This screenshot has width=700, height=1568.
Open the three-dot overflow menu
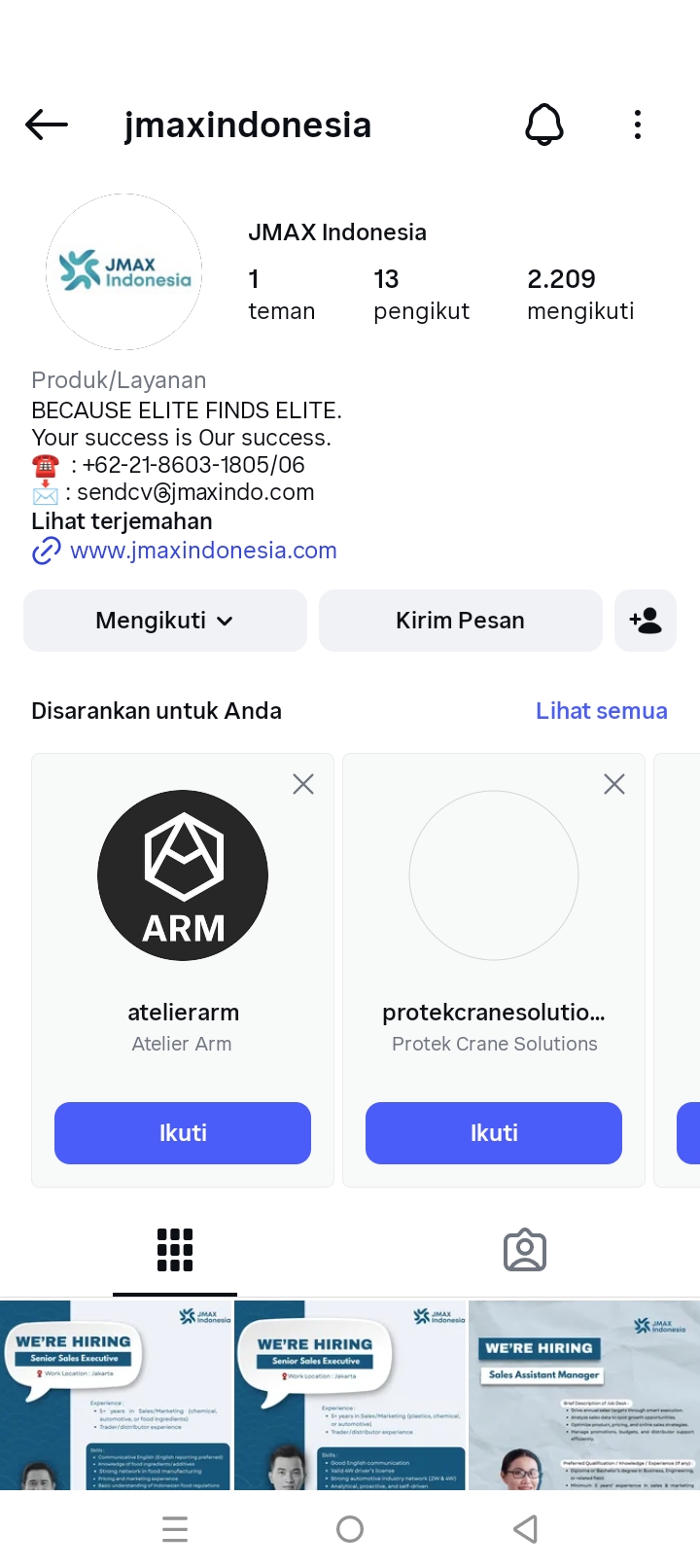(638, 125)
